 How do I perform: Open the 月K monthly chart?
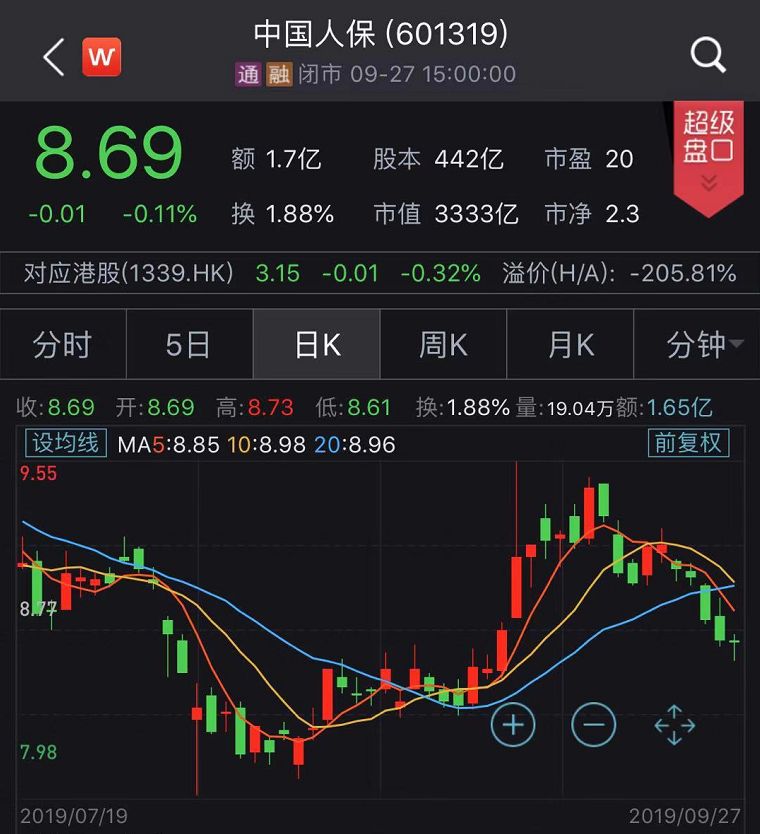pyautogui.click(x=569, y=344)
